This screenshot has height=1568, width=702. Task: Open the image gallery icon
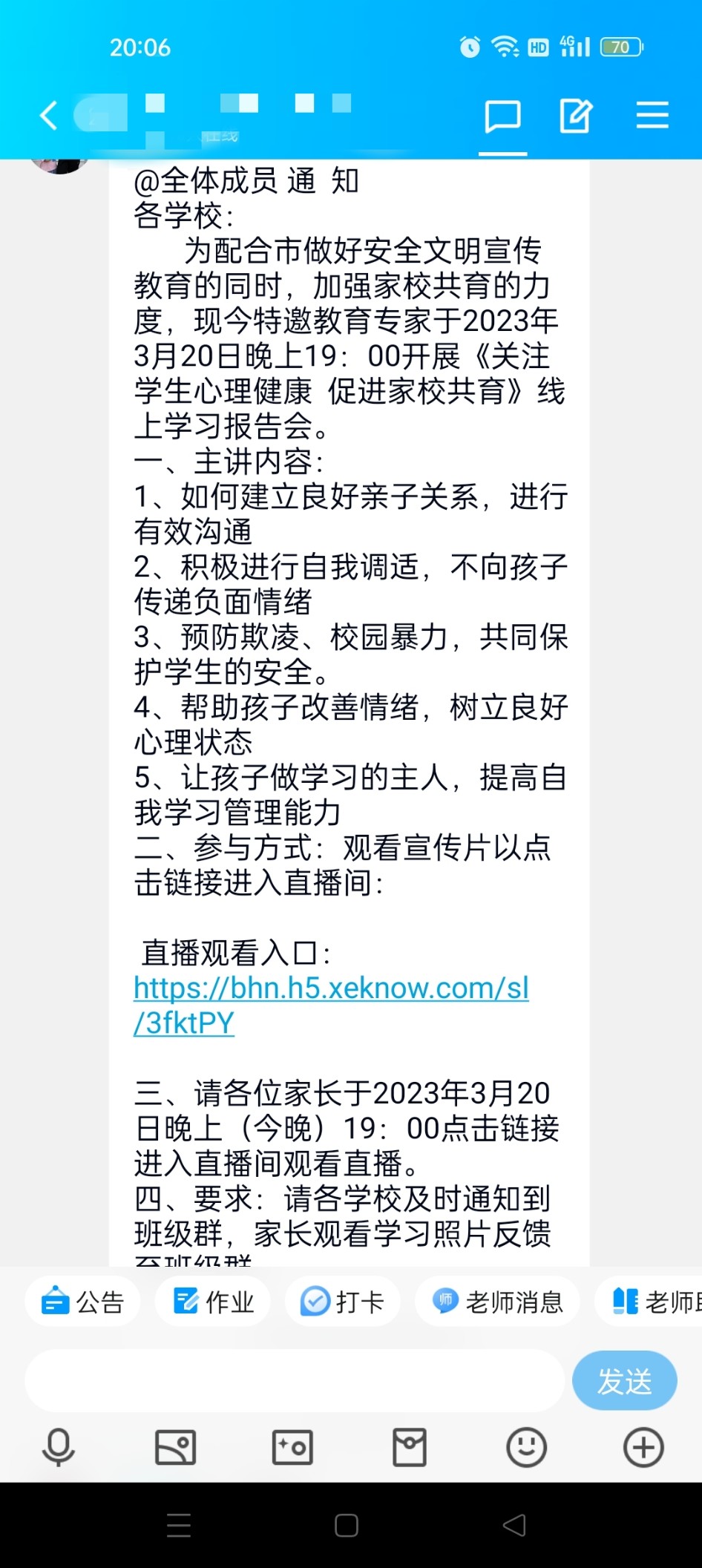pos(175,1447)
